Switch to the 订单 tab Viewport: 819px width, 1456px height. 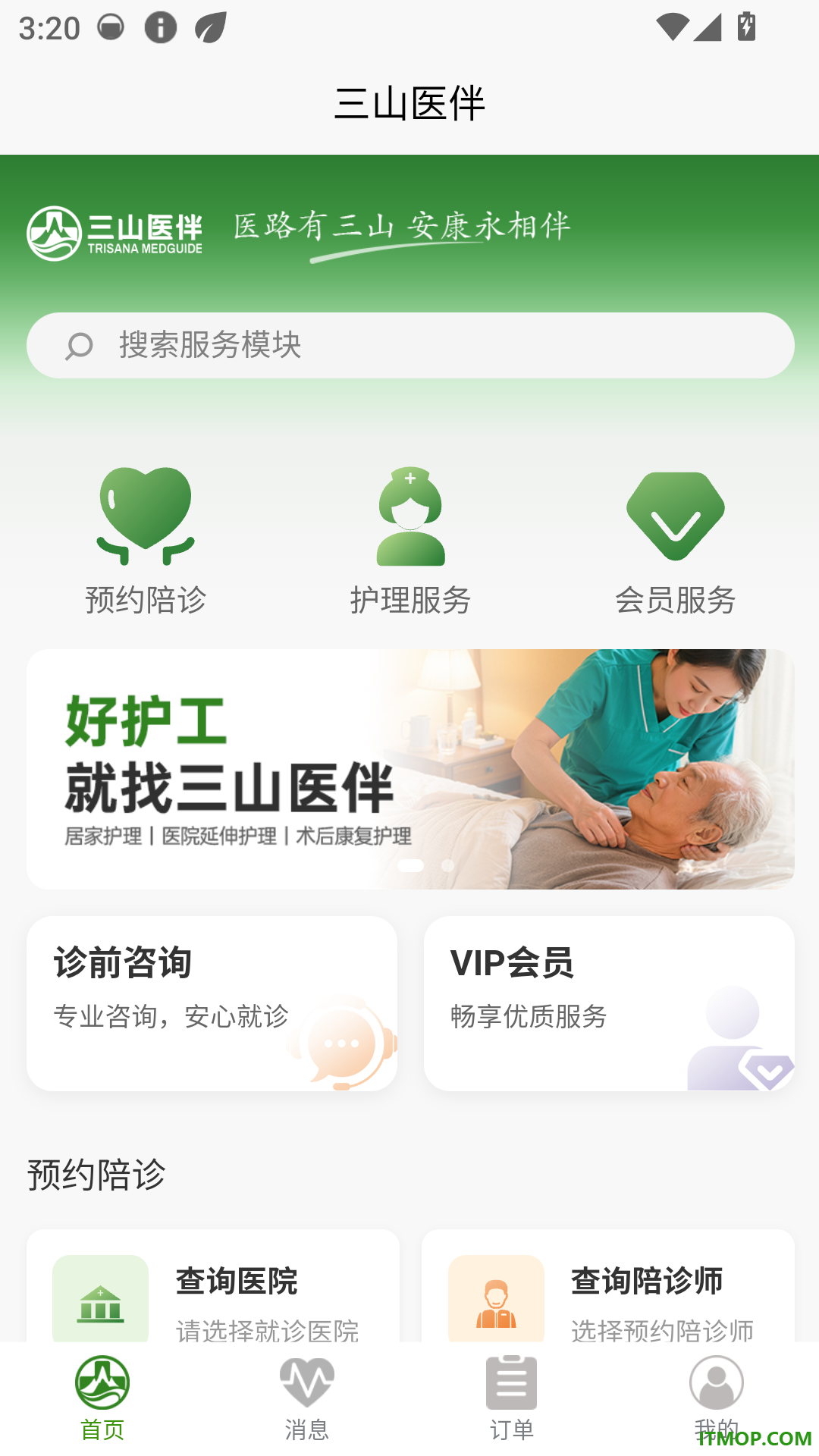[512, 1398]
